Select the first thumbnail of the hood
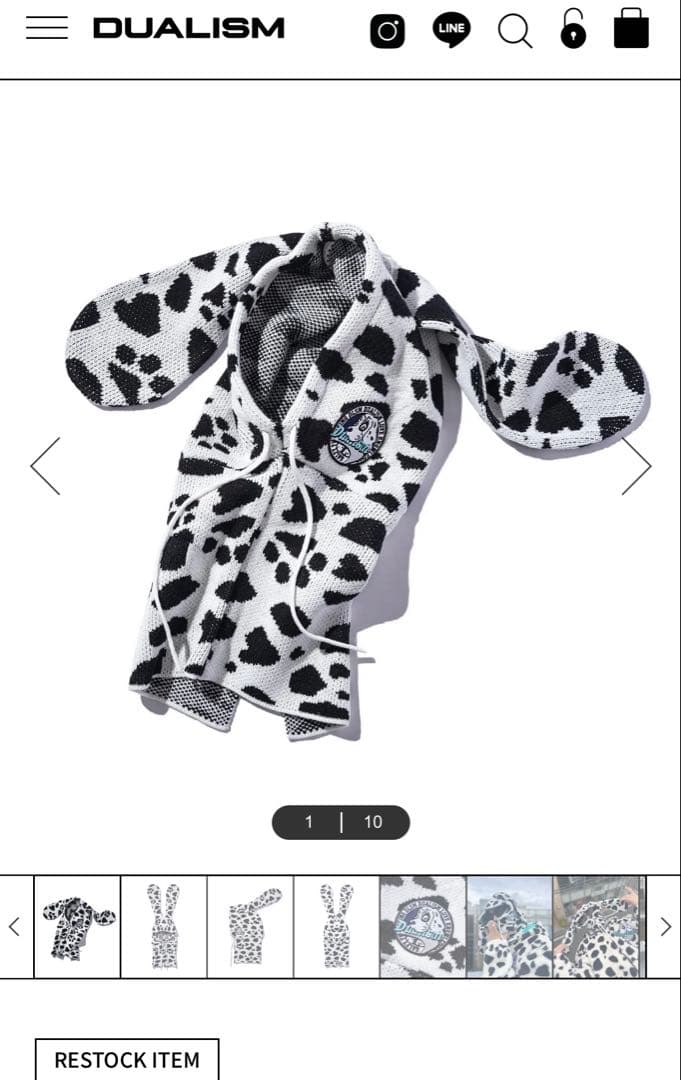Viewport: 681px width, 1080px height. coord(77,927)
